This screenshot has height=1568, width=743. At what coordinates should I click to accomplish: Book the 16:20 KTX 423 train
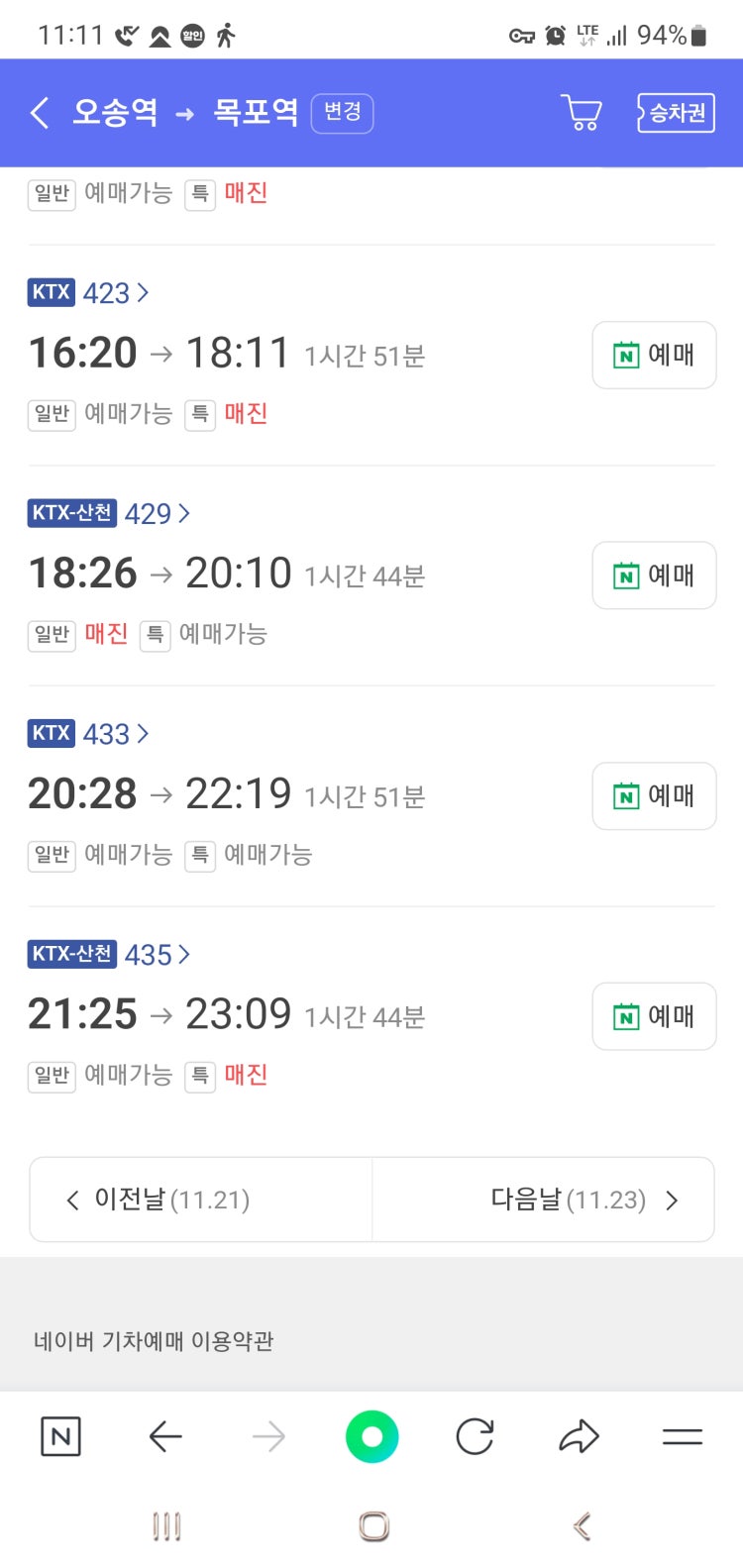tap(654, 355)
